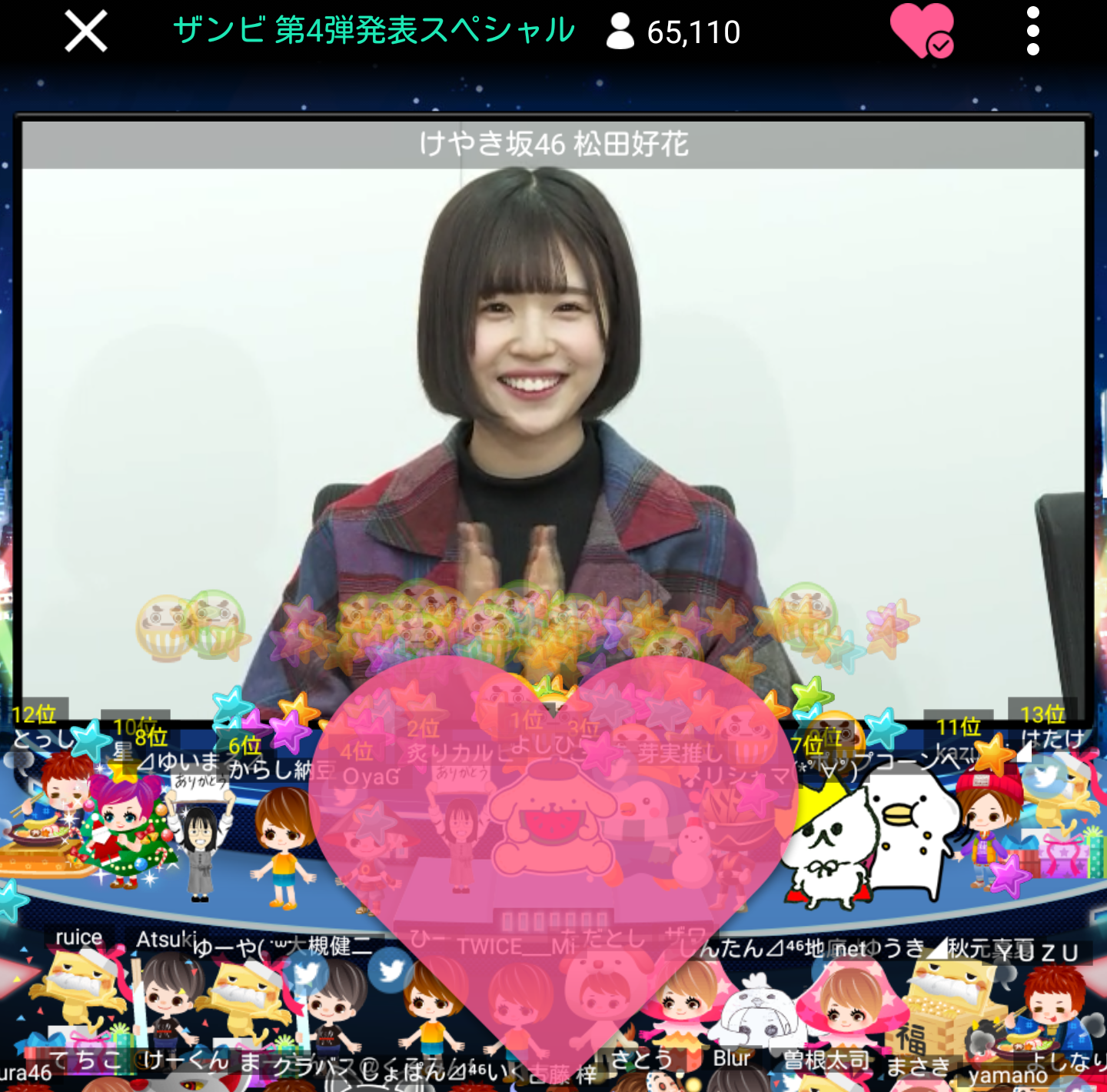Open the avatar of user Blur
The image size is (1107, 1092).
coord(753,1015)
